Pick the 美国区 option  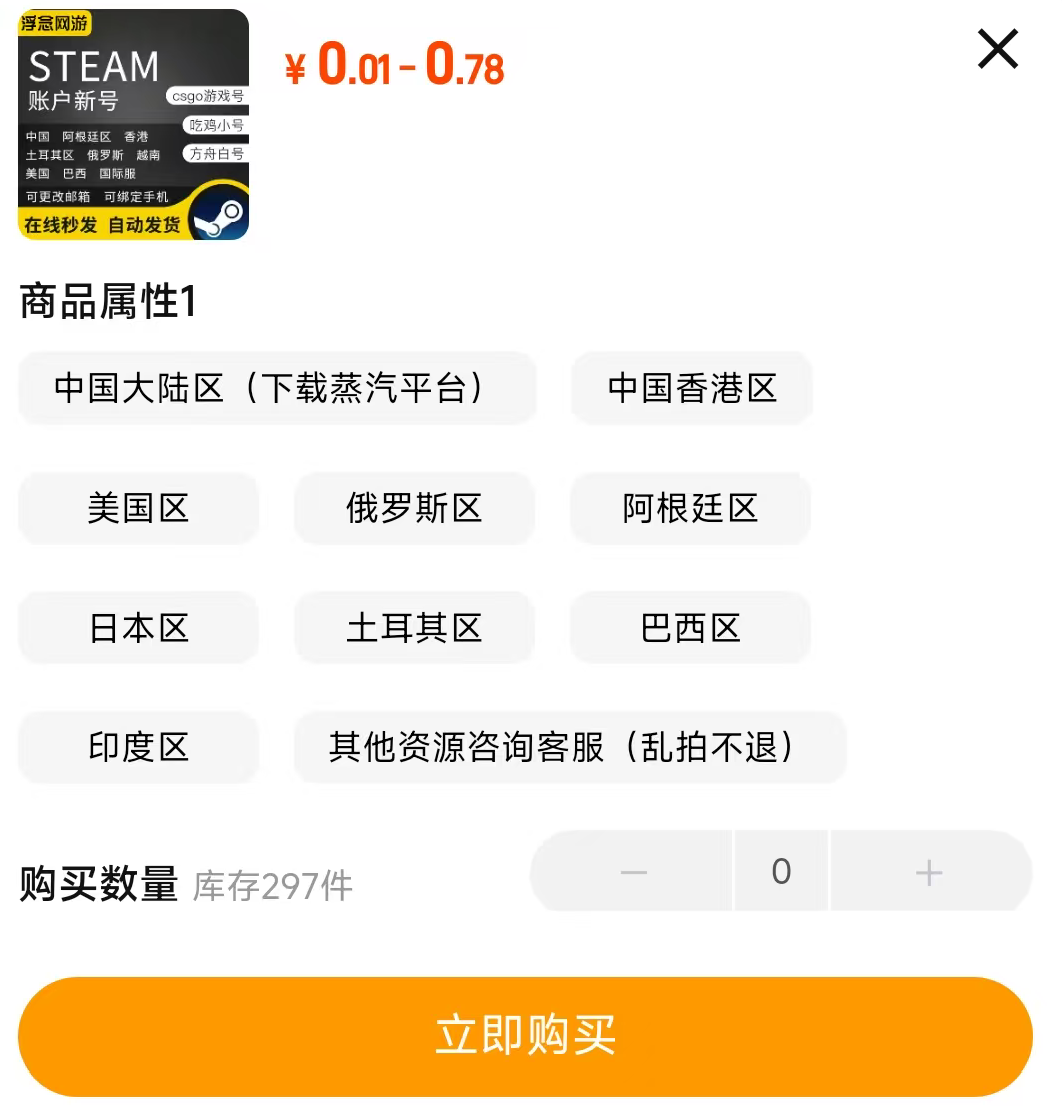coord(138,508)
